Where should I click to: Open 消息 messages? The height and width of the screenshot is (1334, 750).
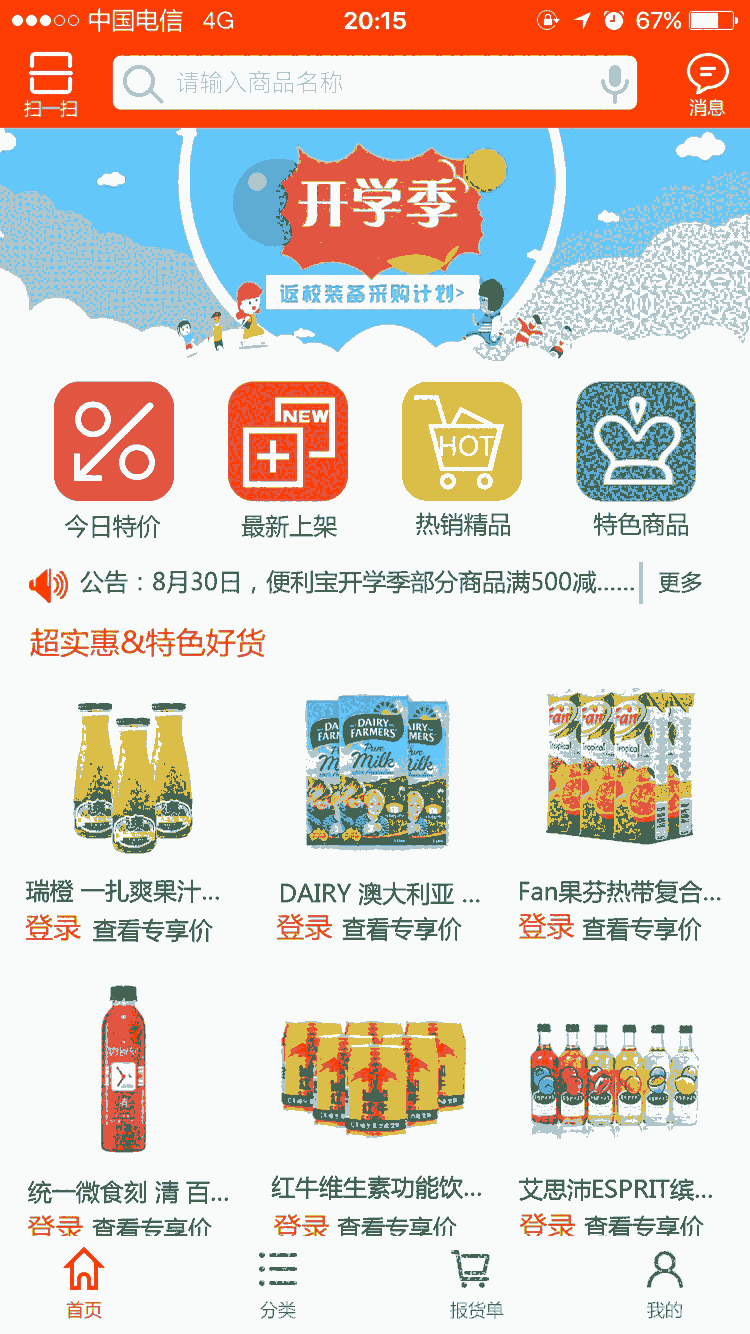point(706,84)
